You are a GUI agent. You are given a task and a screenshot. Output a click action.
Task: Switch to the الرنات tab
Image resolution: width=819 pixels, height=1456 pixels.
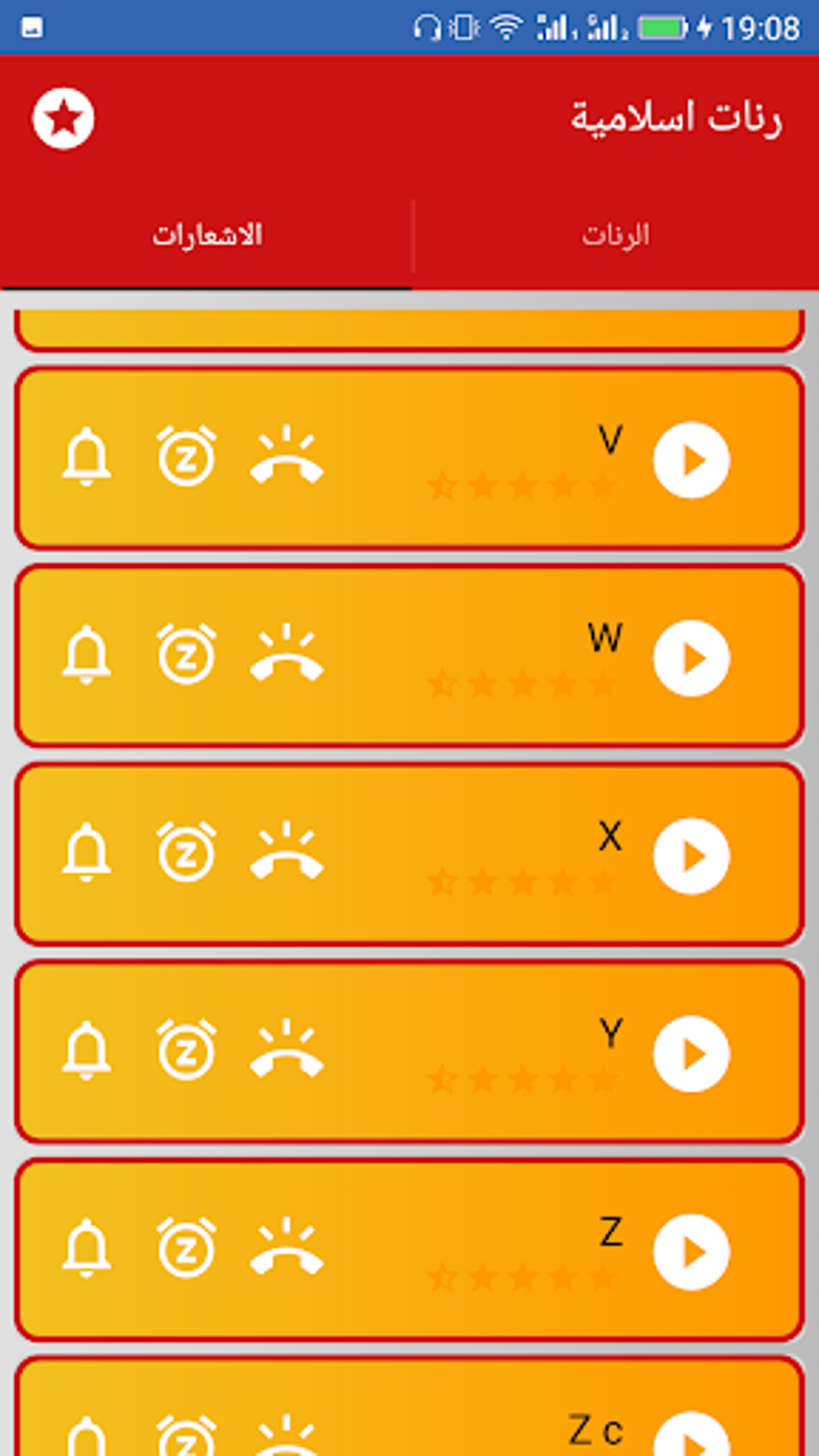615,235
